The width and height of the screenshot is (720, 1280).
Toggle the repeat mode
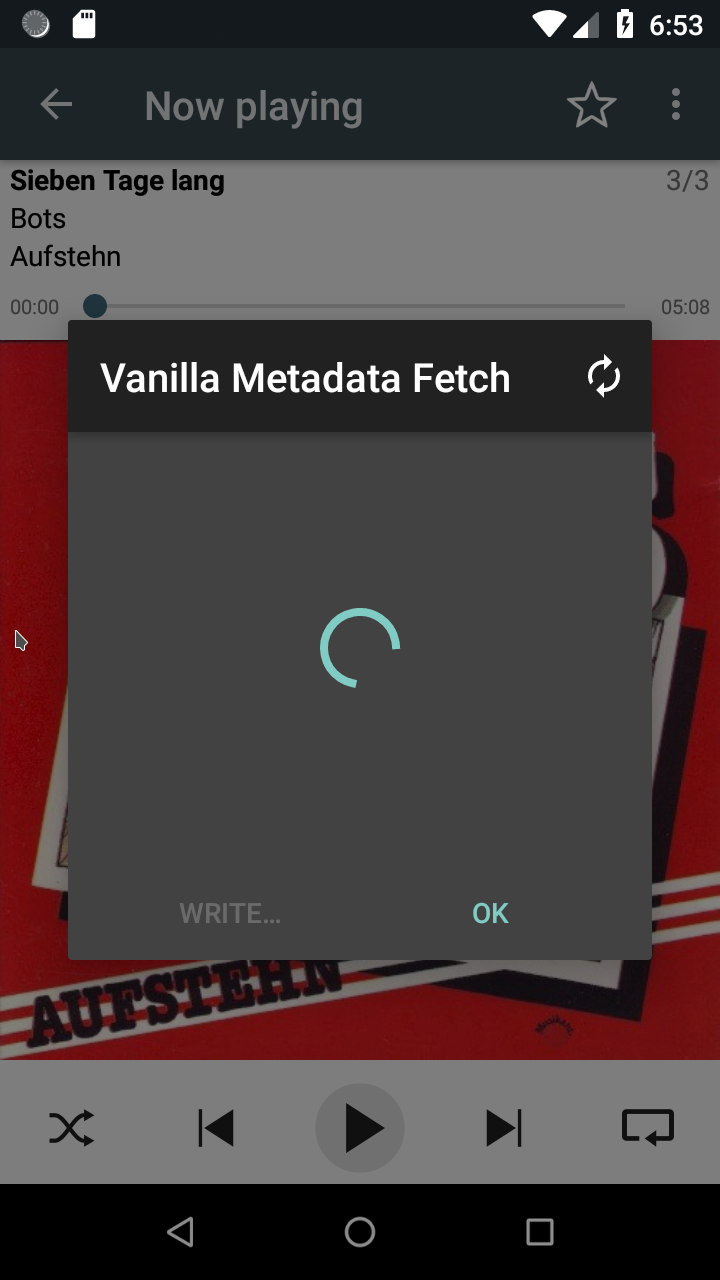[x=648, y=1128]
